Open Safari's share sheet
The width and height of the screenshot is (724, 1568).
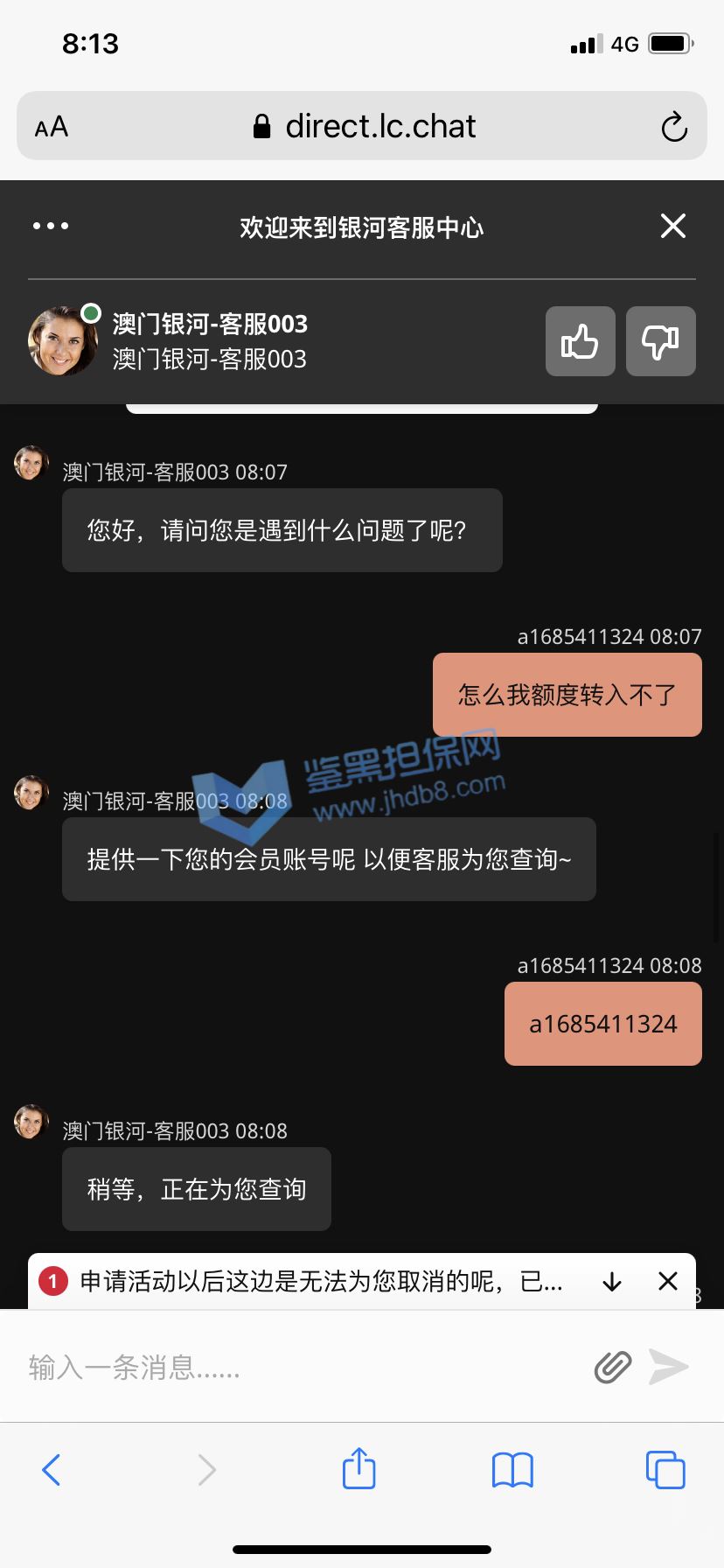click(359, 1468)
